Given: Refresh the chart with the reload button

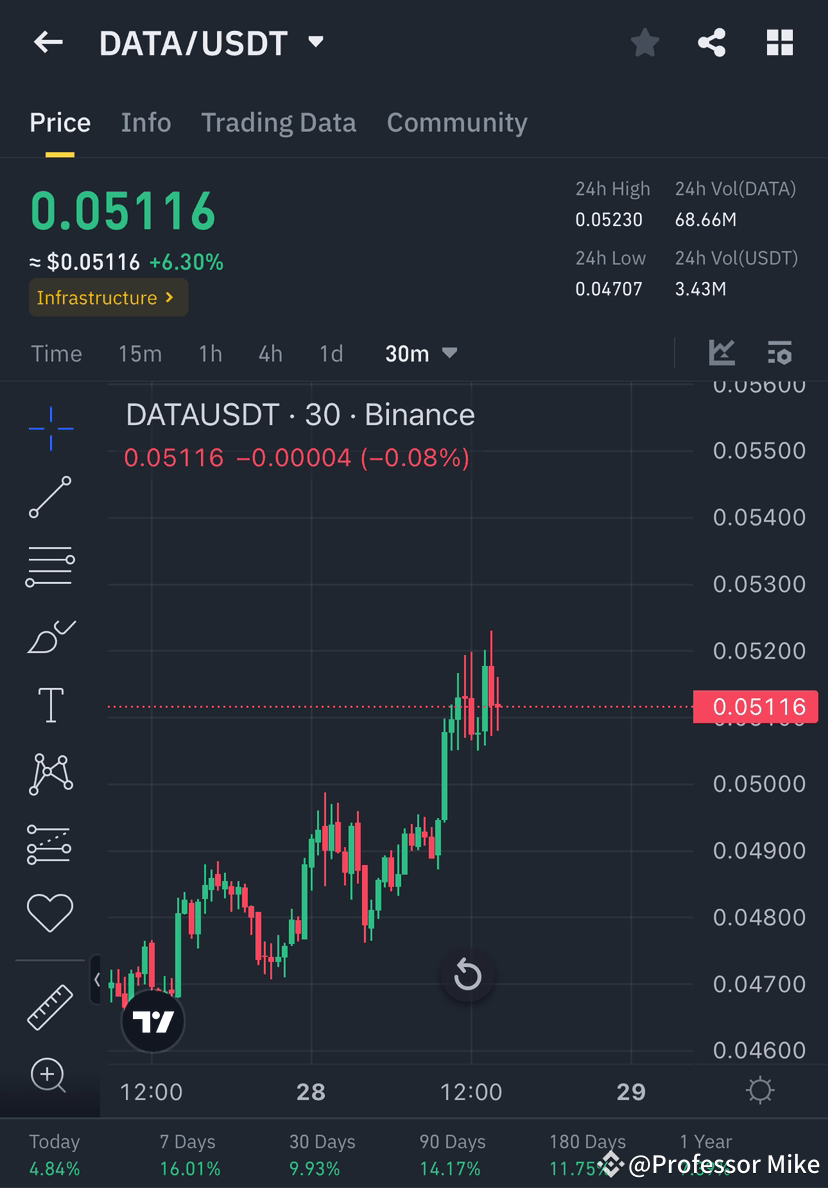Looking at the screenshot, I should coord(468,975).
